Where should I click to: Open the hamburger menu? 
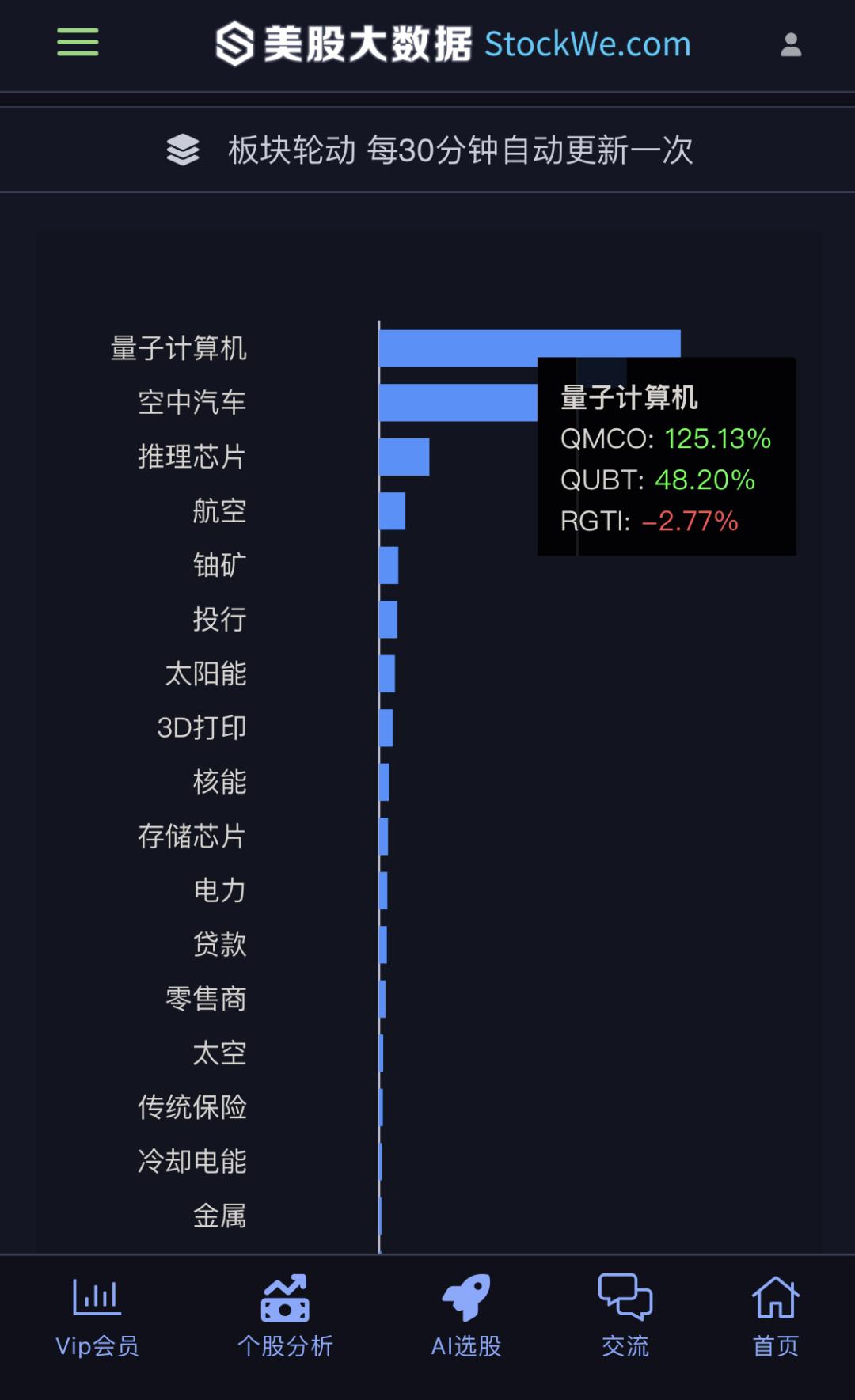pos(78,43)
